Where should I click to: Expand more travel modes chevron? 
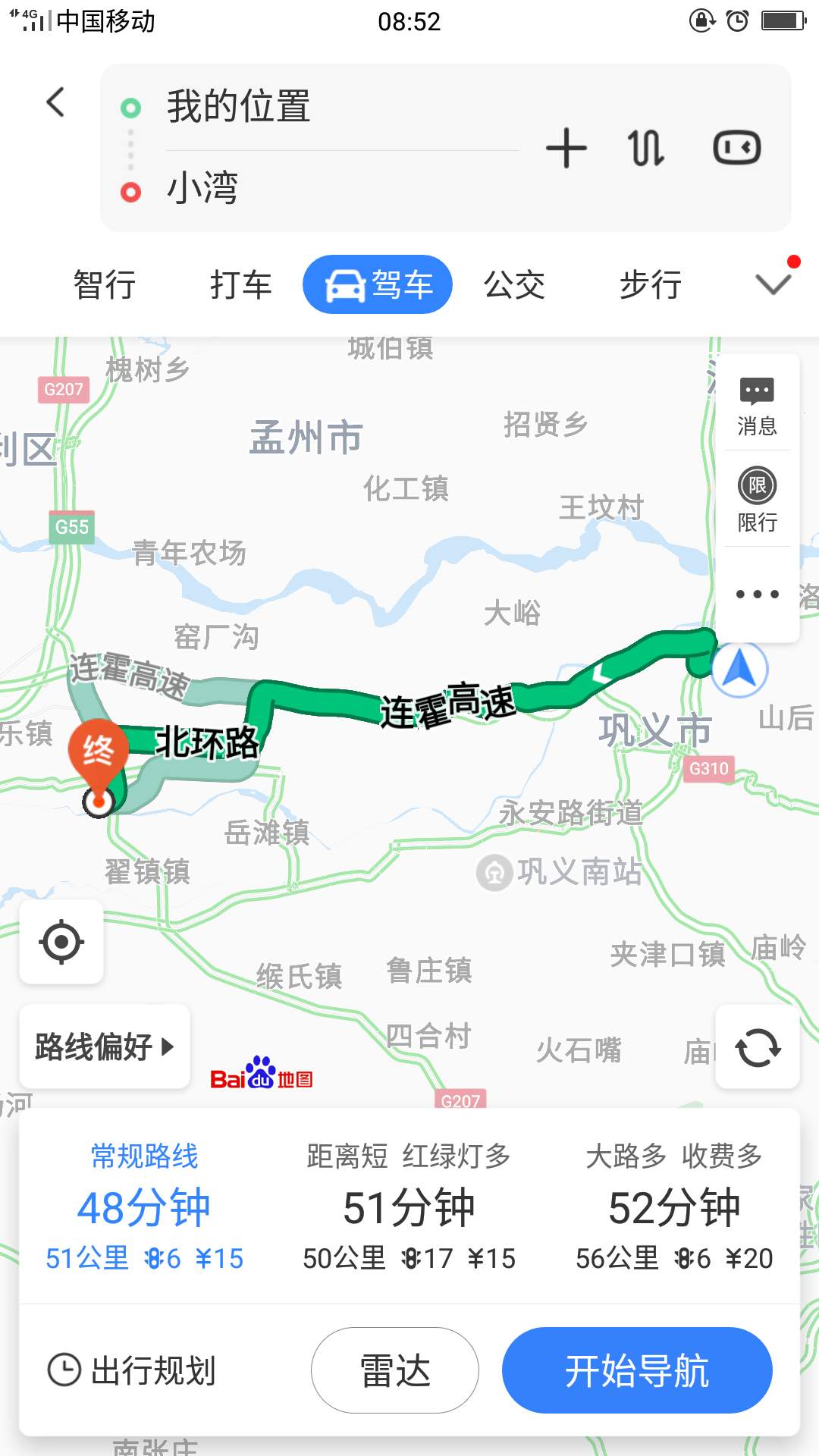click(773, 284)
